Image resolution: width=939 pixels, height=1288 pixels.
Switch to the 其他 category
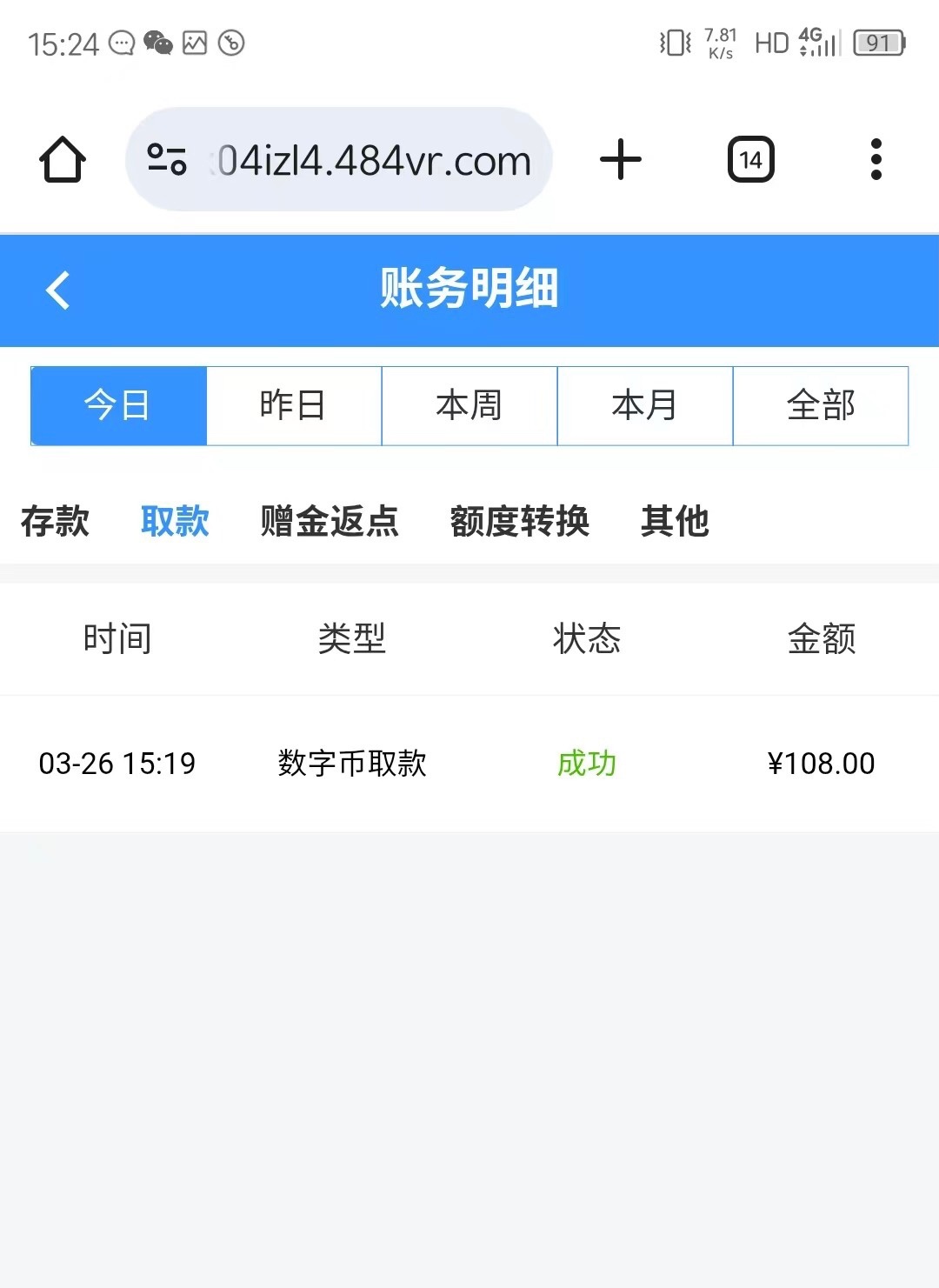(x=675, y=522)
